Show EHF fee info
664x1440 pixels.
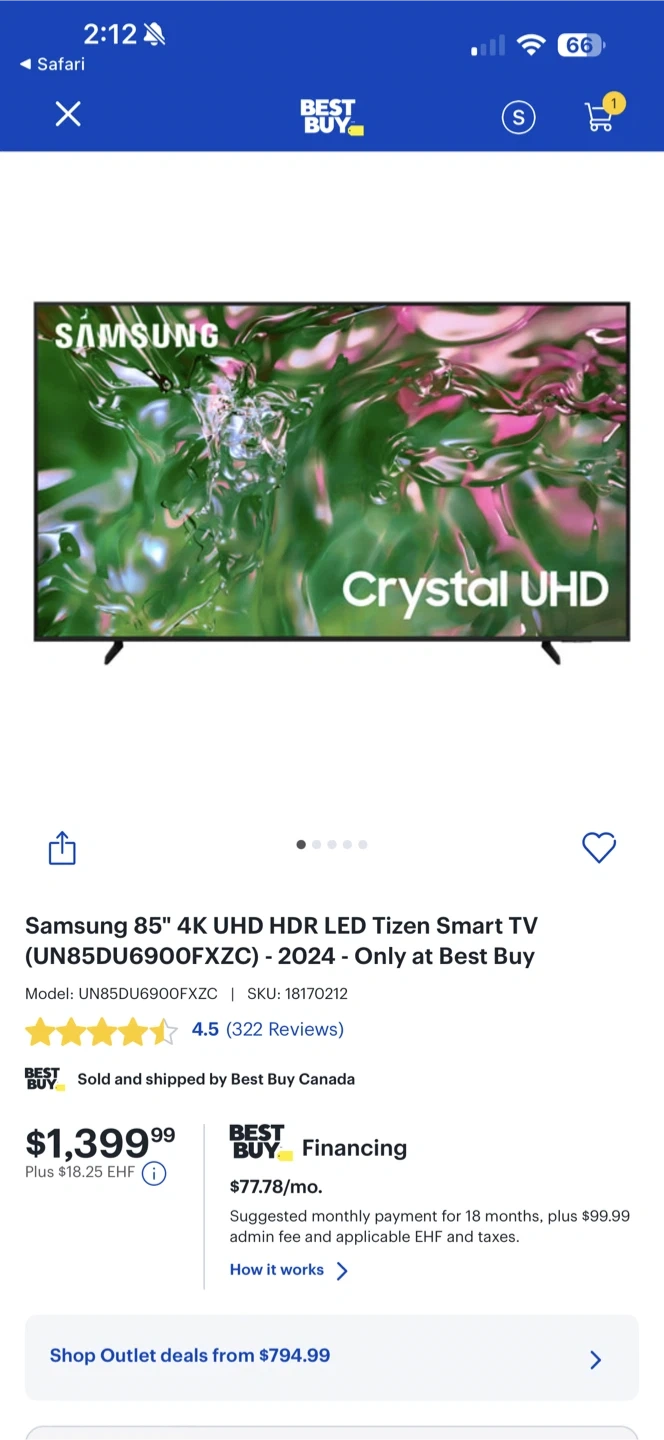click(154, 1174)
